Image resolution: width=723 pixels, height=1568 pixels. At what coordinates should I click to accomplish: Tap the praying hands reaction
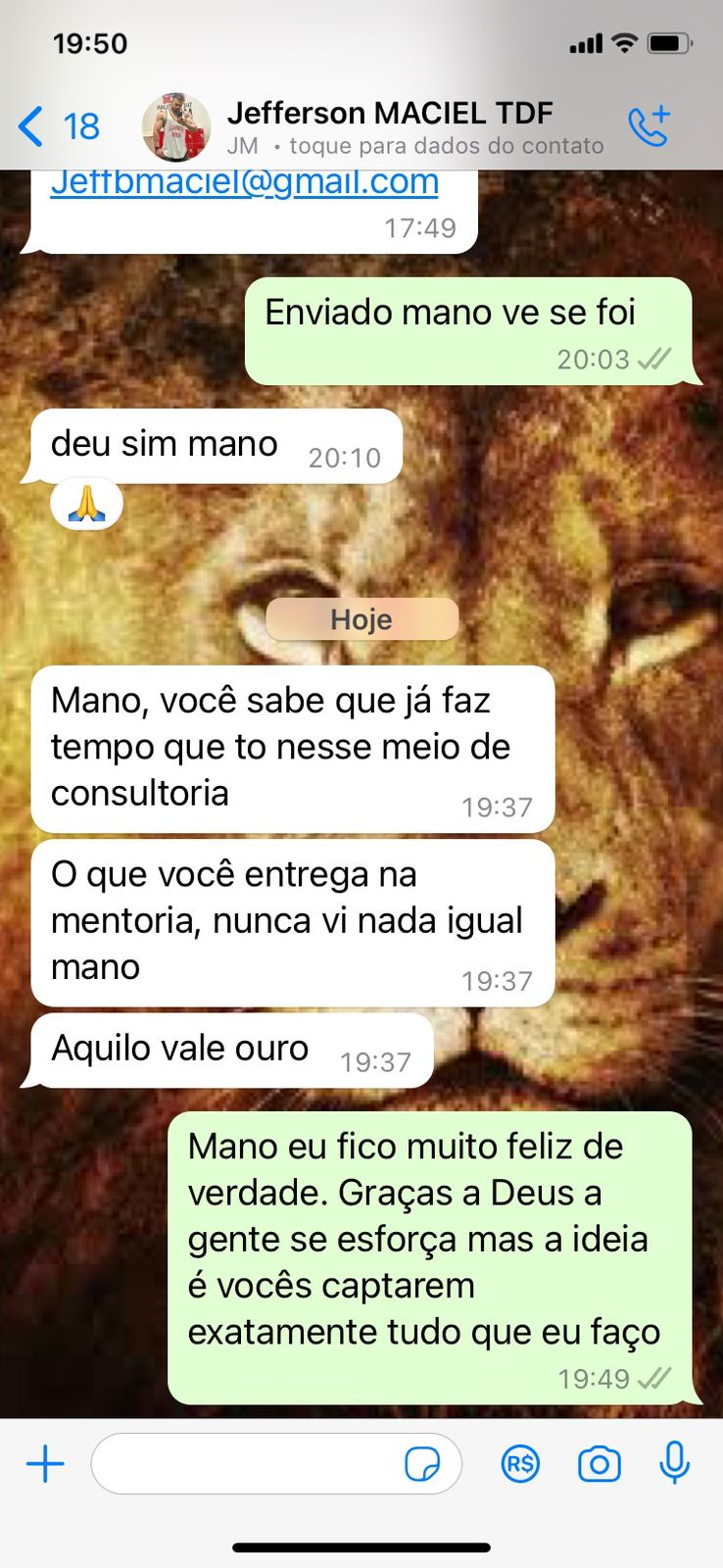click(x=86, y=506)
